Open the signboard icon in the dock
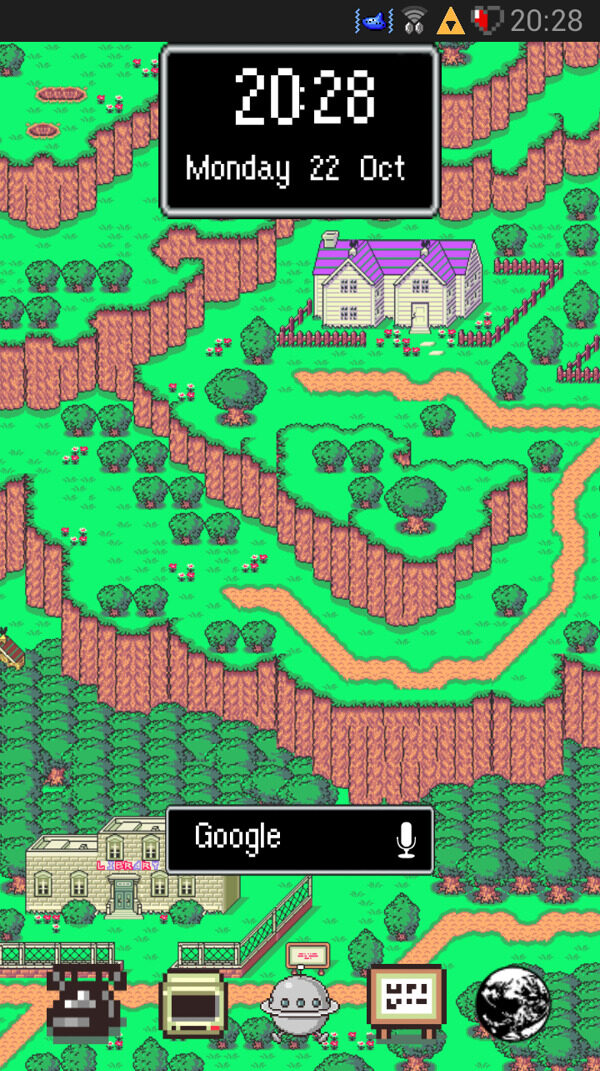 pos(405,1000)
